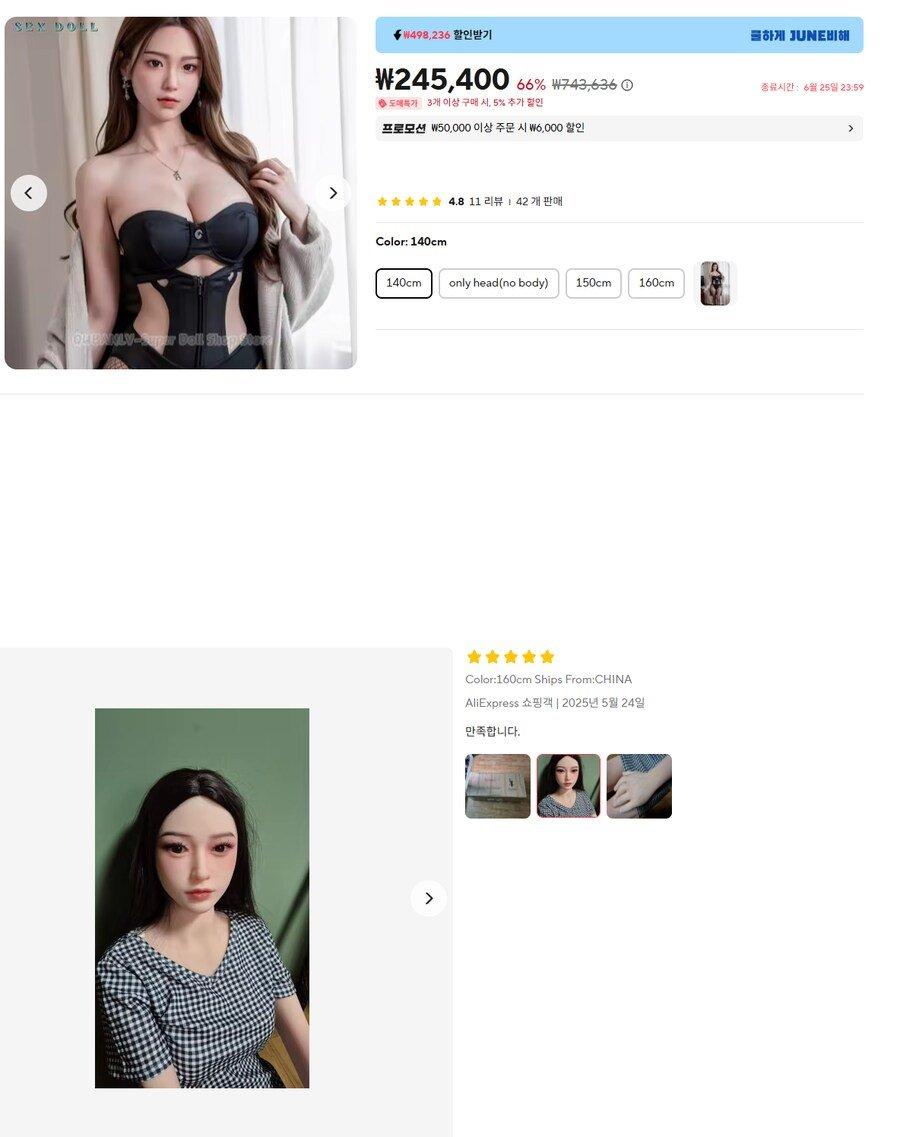Select the image variant swatch
This screenshot has width=900, height=1137.
715,283
